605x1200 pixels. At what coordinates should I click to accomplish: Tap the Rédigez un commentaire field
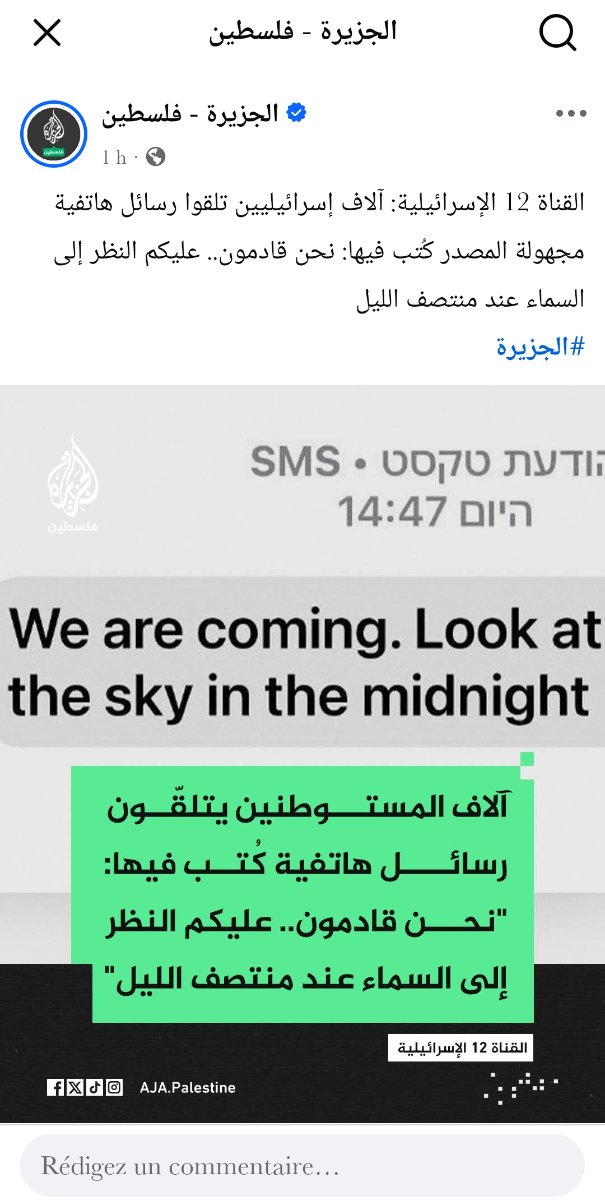pos(300,1166)
